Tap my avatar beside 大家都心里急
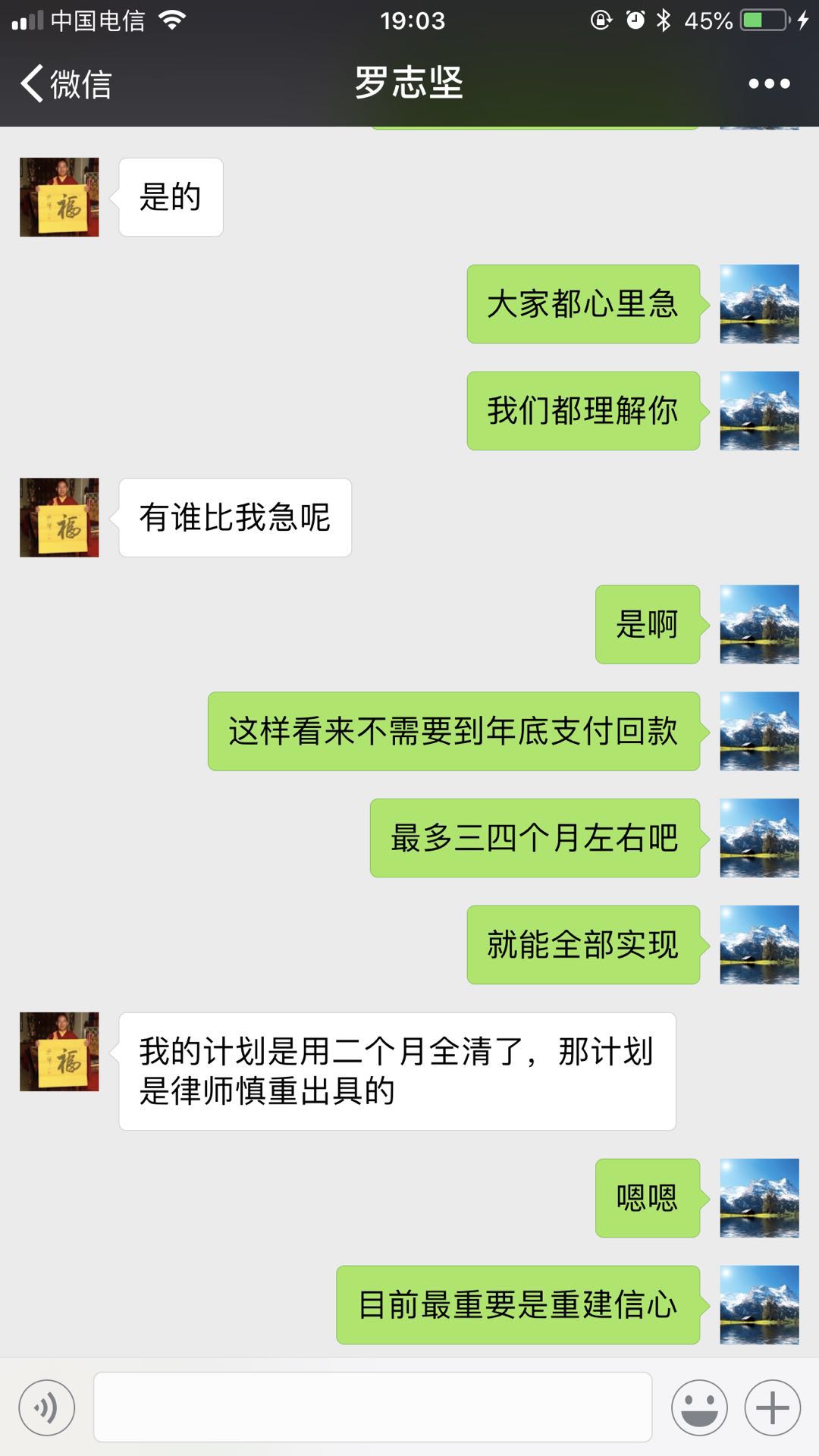Screen dimensions: 819x1456 pos(759,304)
